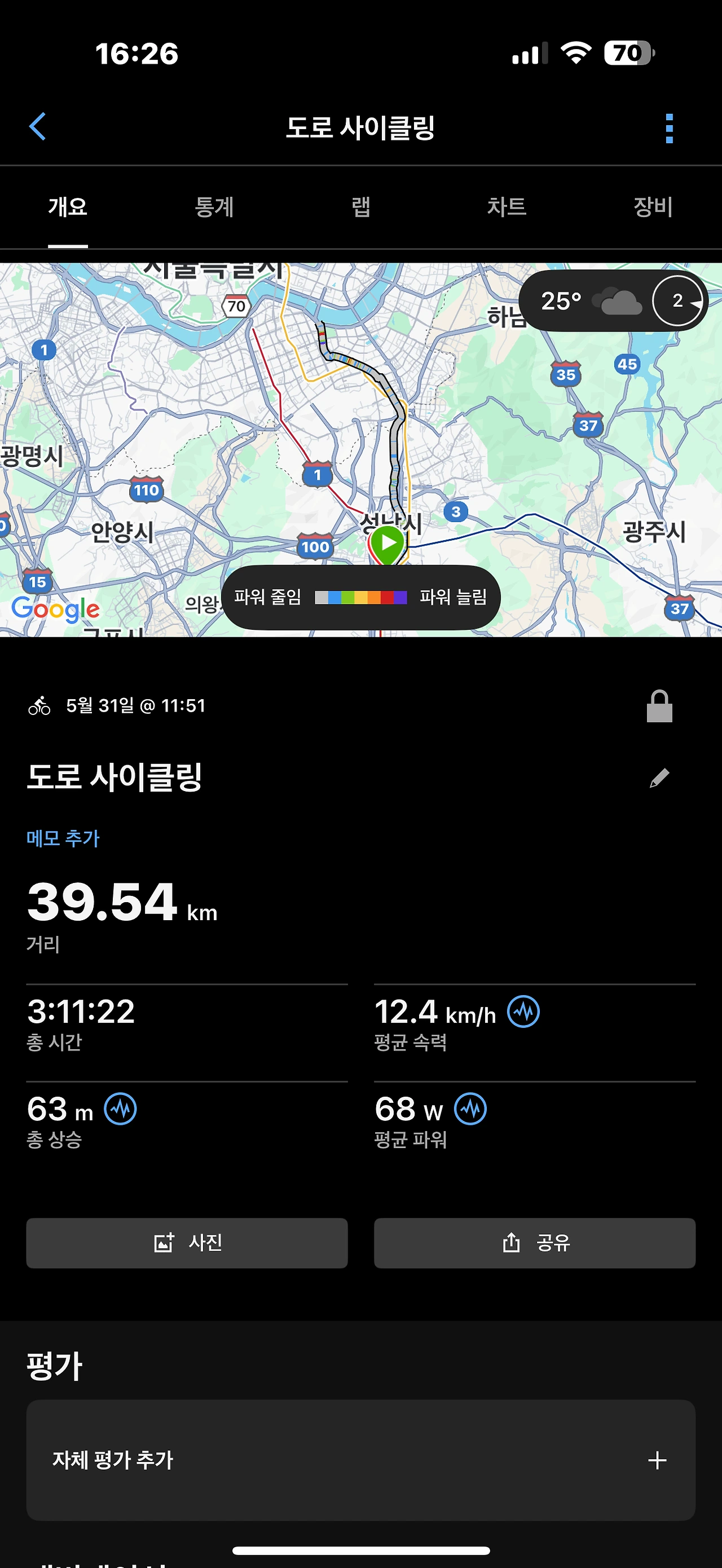This screenshot has height=1568, width=722.
Task: Share the activity via 공유 button
Action: tap(535, 1243)
